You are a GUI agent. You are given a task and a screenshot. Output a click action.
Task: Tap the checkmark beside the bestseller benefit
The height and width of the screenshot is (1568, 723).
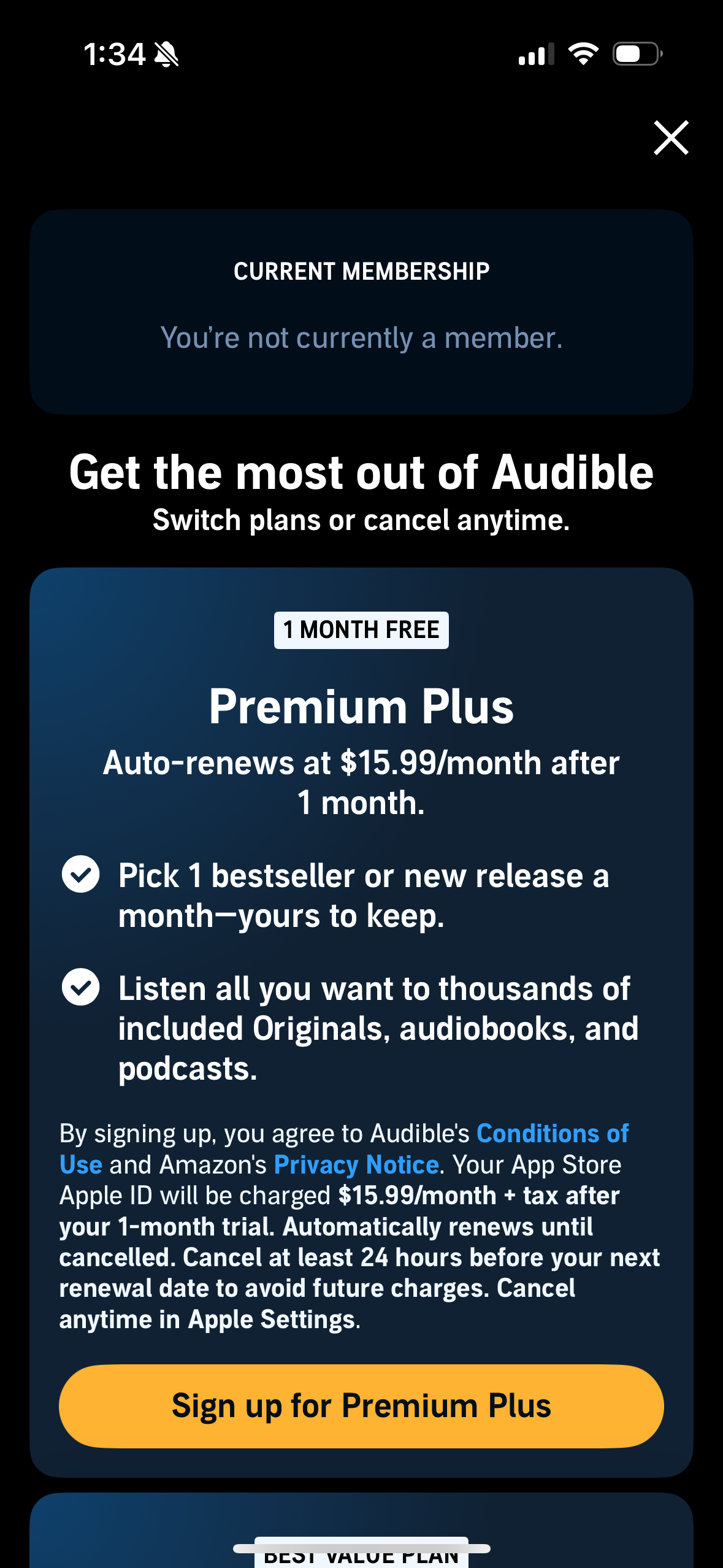click(80, 875)
